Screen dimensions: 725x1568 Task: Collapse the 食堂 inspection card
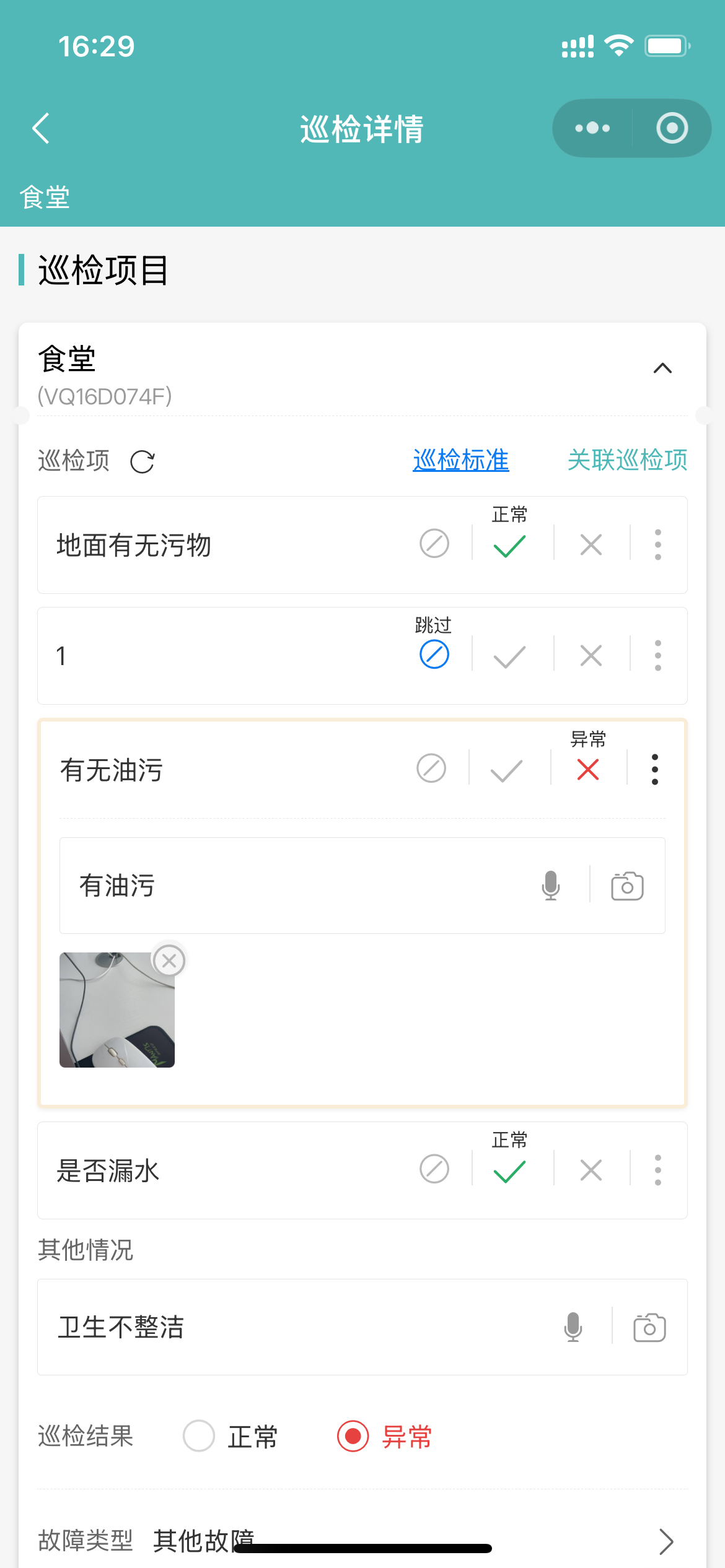coord(662,368)
